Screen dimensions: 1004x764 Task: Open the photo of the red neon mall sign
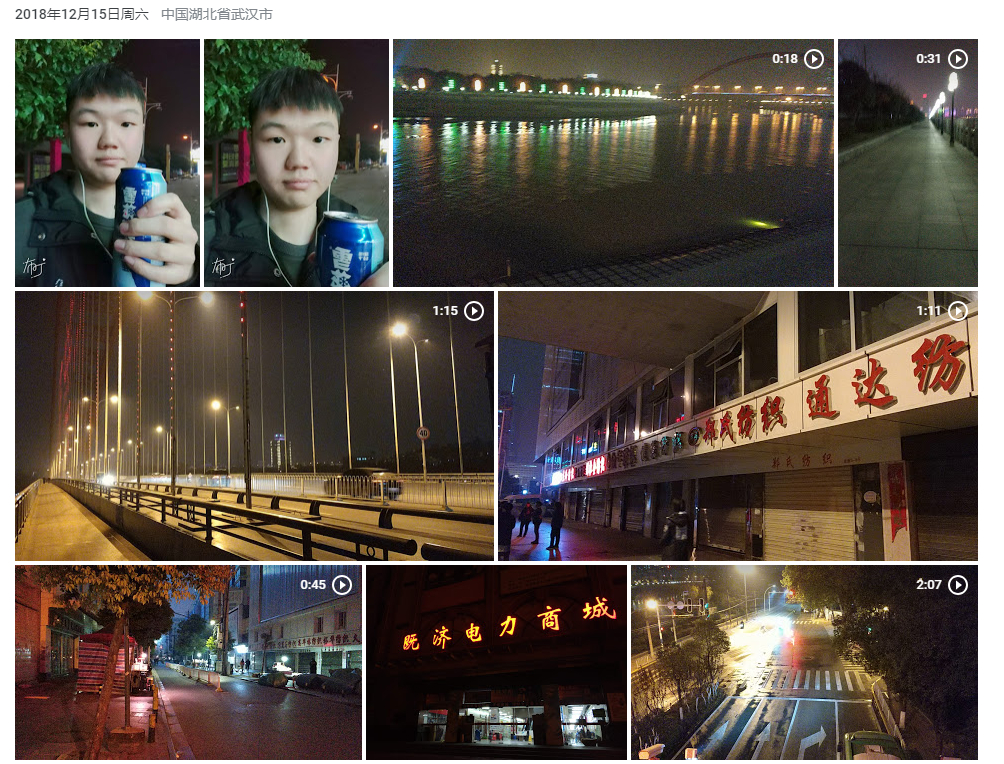coord(496,662)
